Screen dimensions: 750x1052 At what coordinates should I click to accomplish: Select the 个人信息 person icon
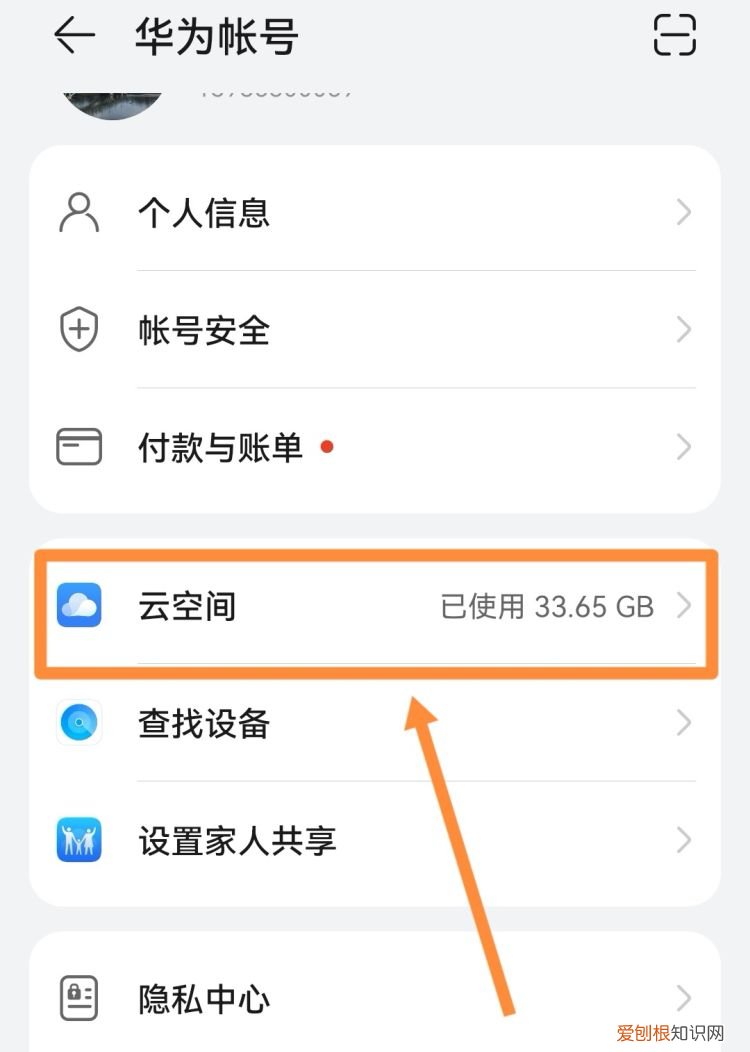tap(78, 212)
